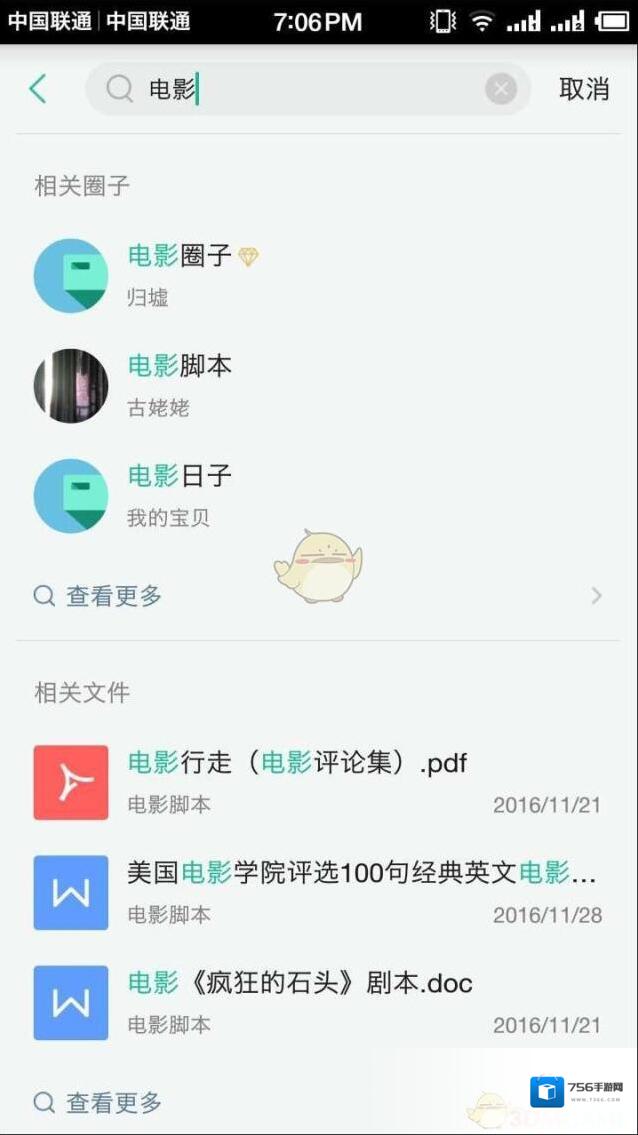Go back using the arrow icon

tap(38, 89)
